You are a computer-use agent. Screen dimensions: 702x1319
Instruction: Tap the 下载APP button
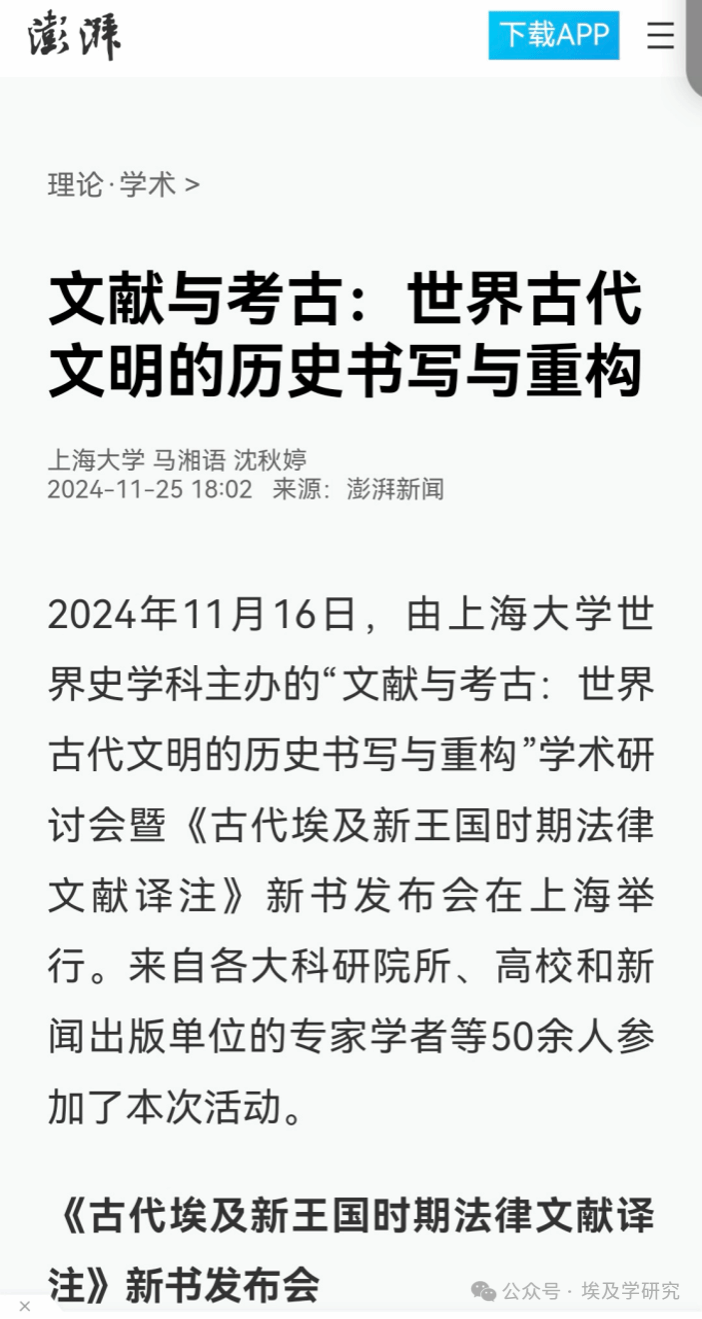[x=553, y=36]
